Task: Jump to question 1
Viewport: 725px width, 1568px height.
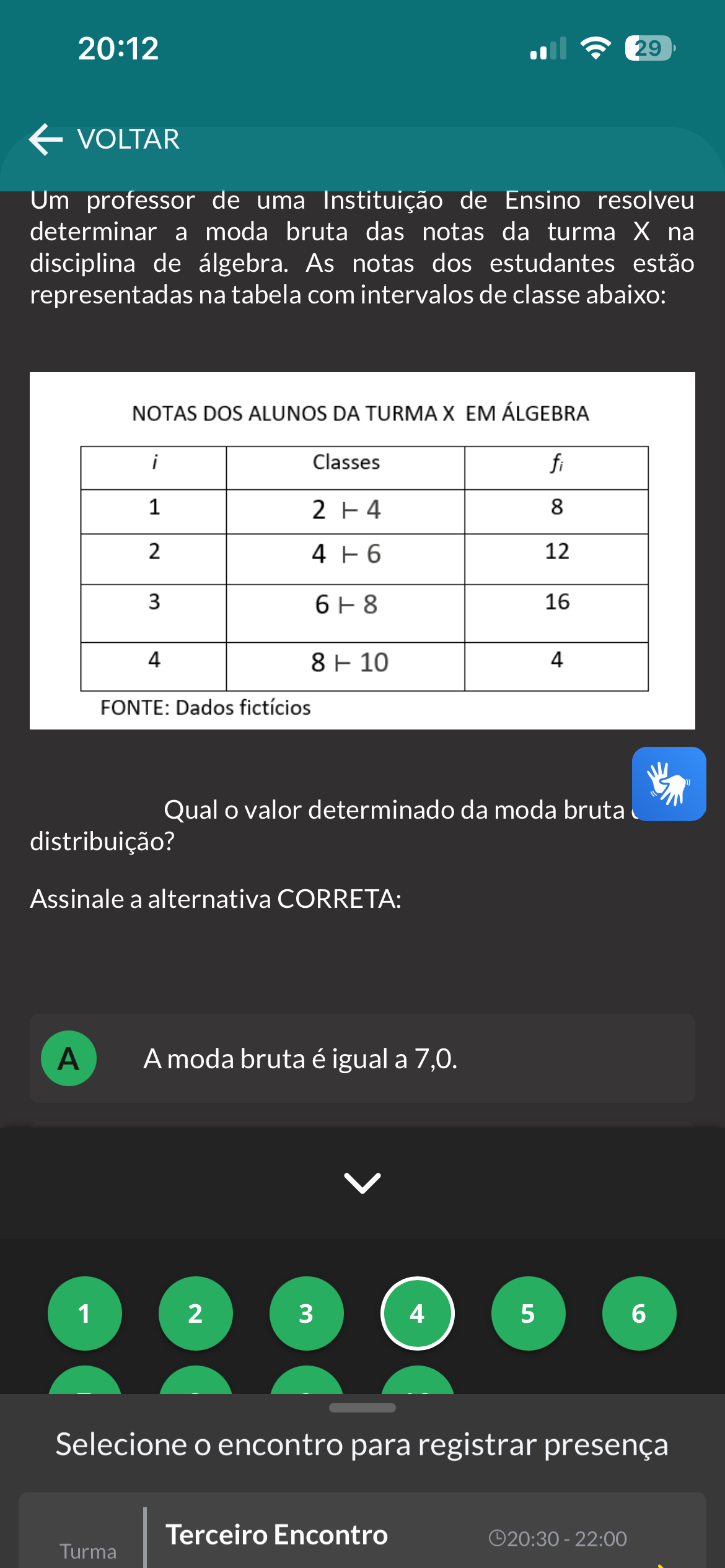Action: click(85, 1313)
